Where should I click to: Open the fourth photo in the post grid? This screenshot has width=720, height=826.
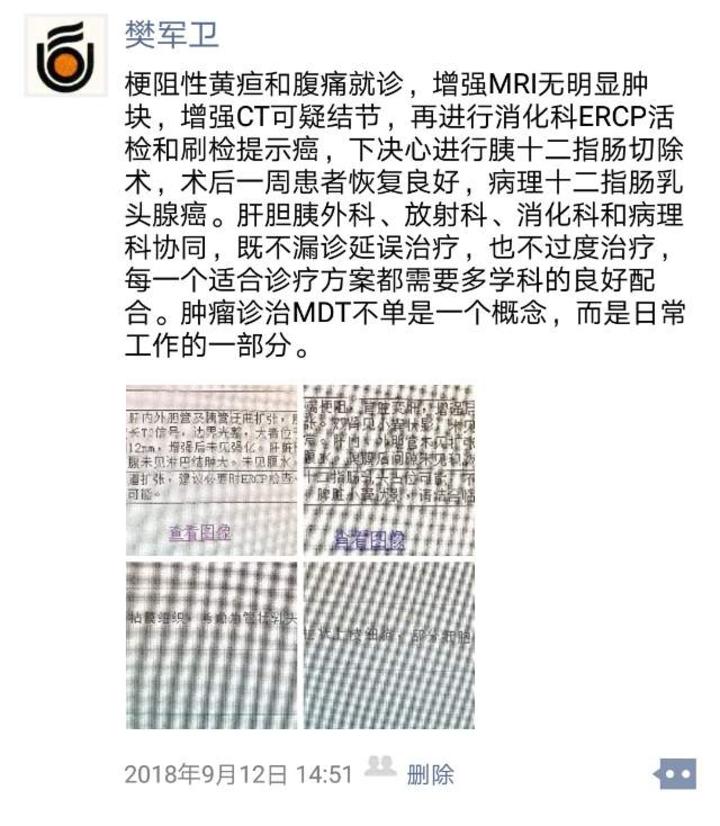[389, 645]
